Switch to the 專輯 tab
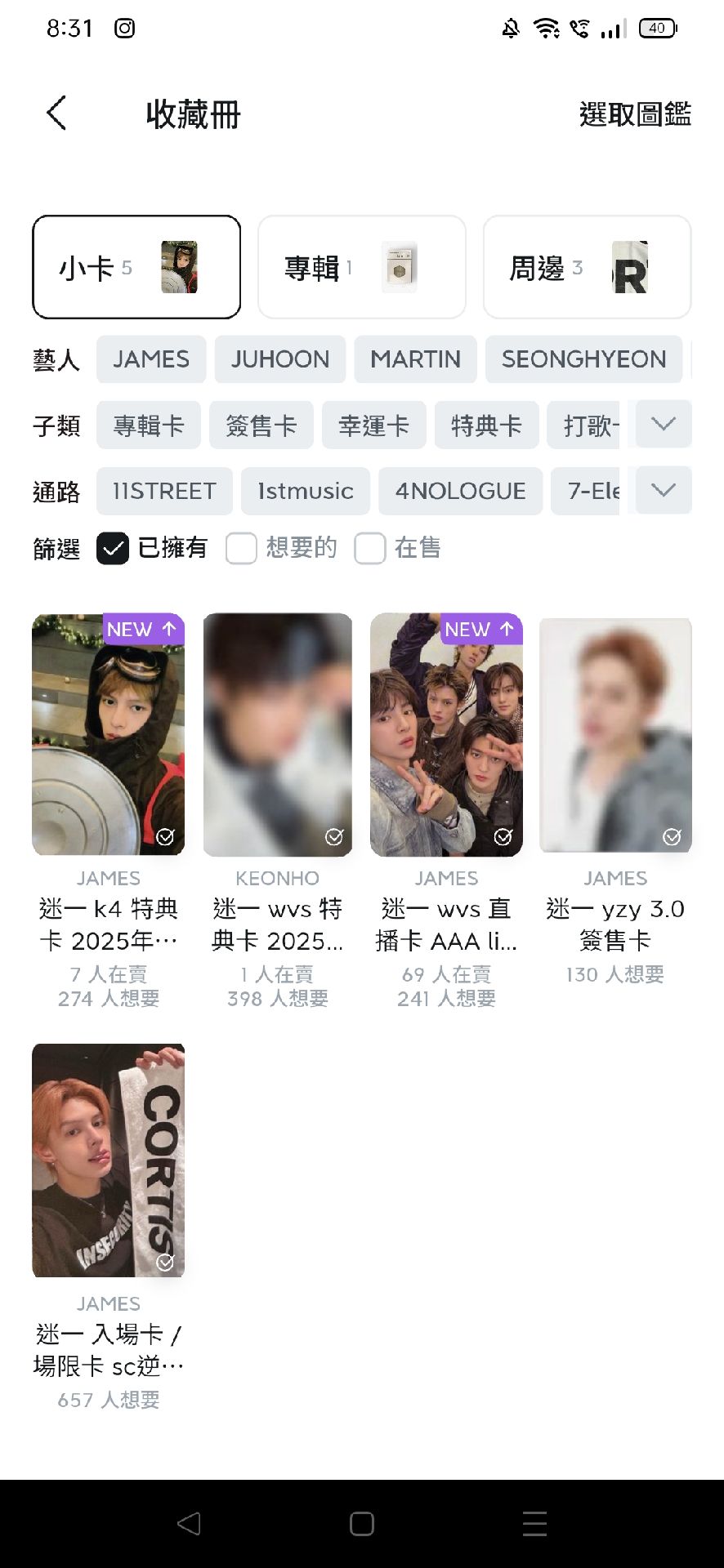The image size is (724, 1568). pos(361,267)
